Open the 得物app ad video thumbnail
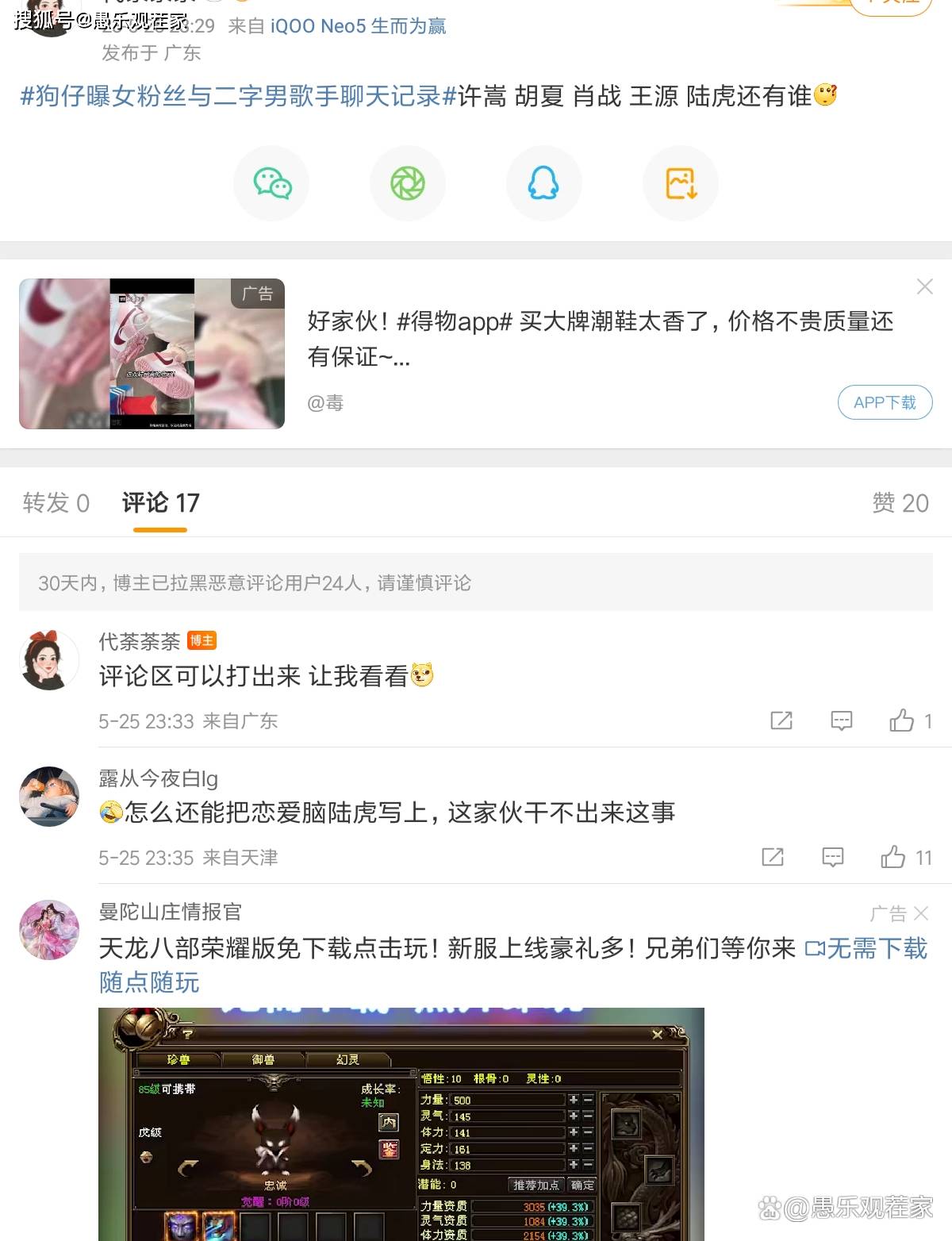Screen dimensions: 952x1241 point(152,354)
